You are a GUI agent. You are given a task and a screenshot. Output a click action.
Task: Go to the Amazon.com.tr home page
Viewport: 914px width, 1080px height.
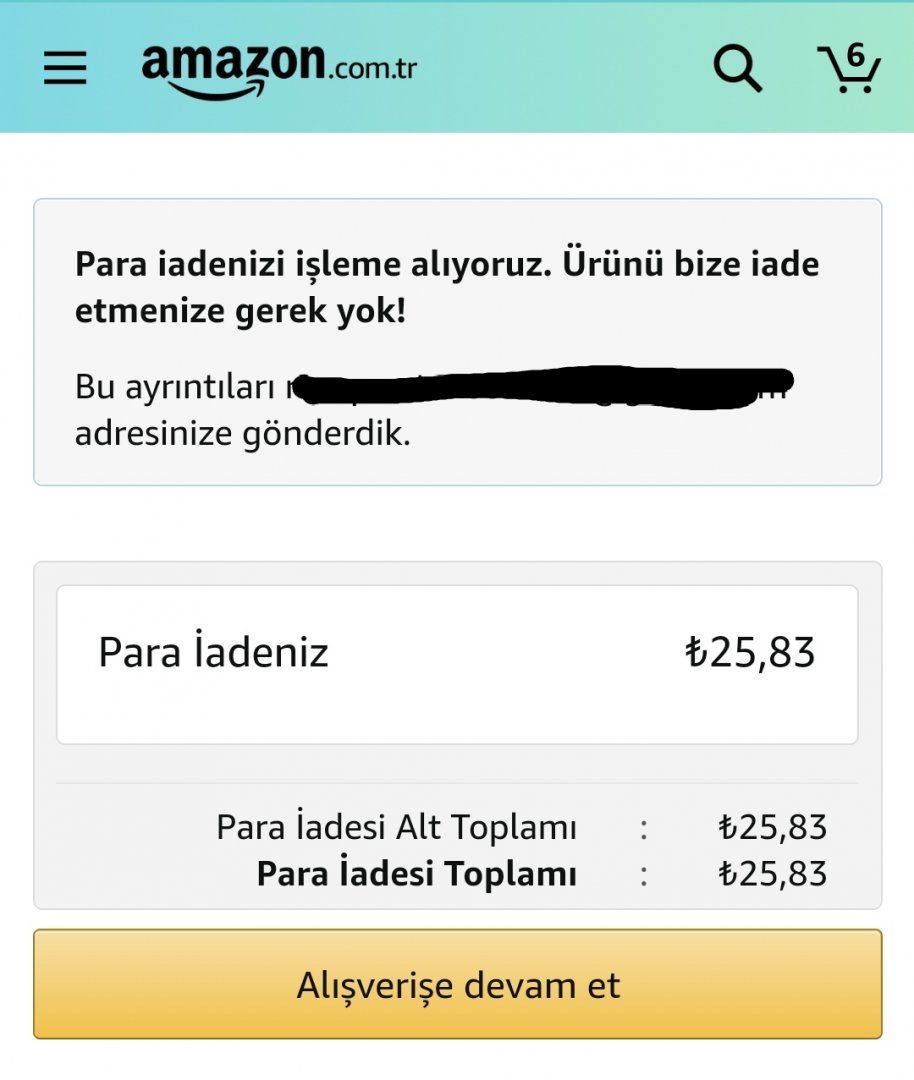click(x=278, y=68)
